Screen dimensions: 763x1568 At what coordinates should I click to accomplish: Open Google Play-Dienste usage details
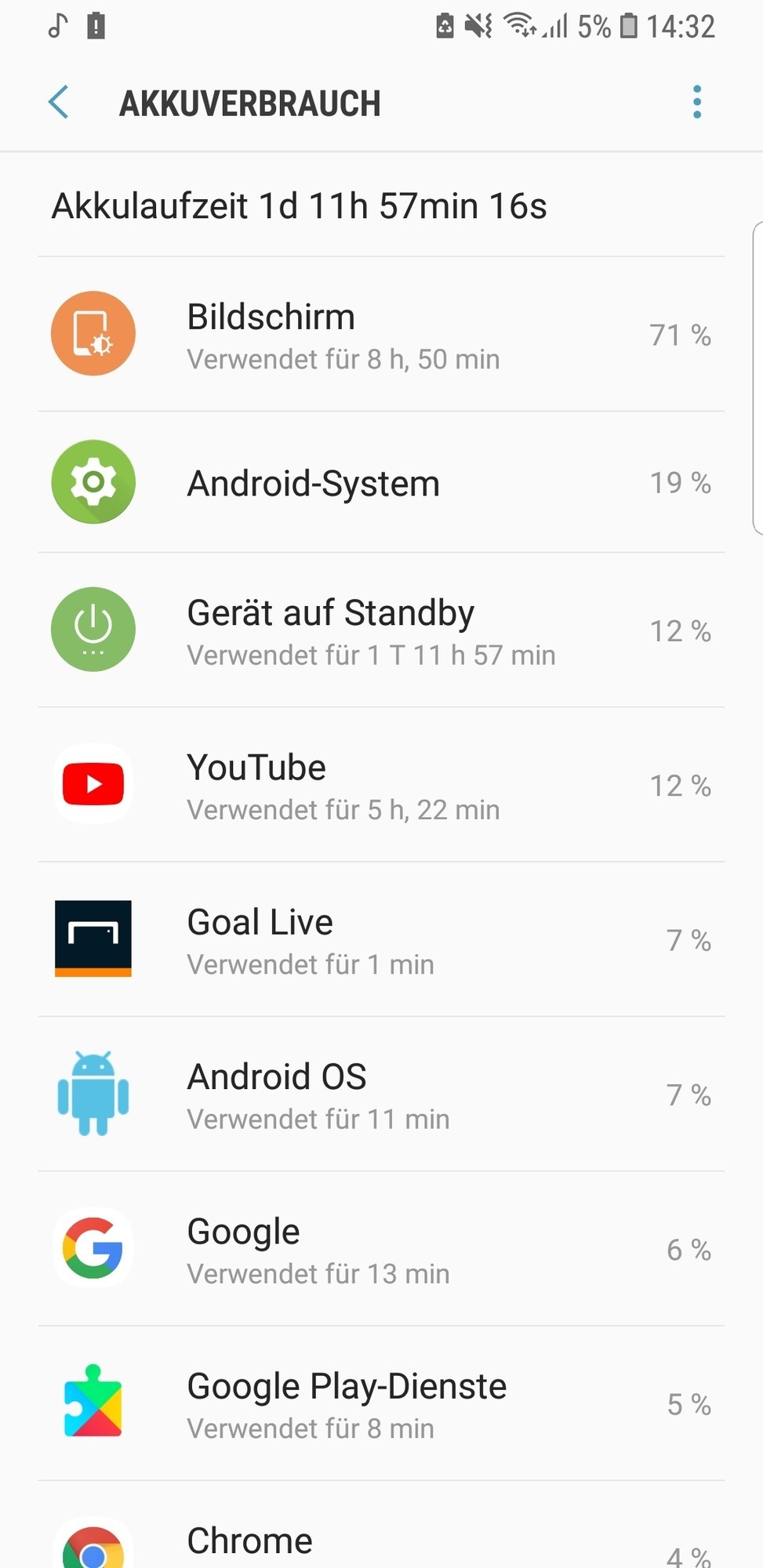381,1403
